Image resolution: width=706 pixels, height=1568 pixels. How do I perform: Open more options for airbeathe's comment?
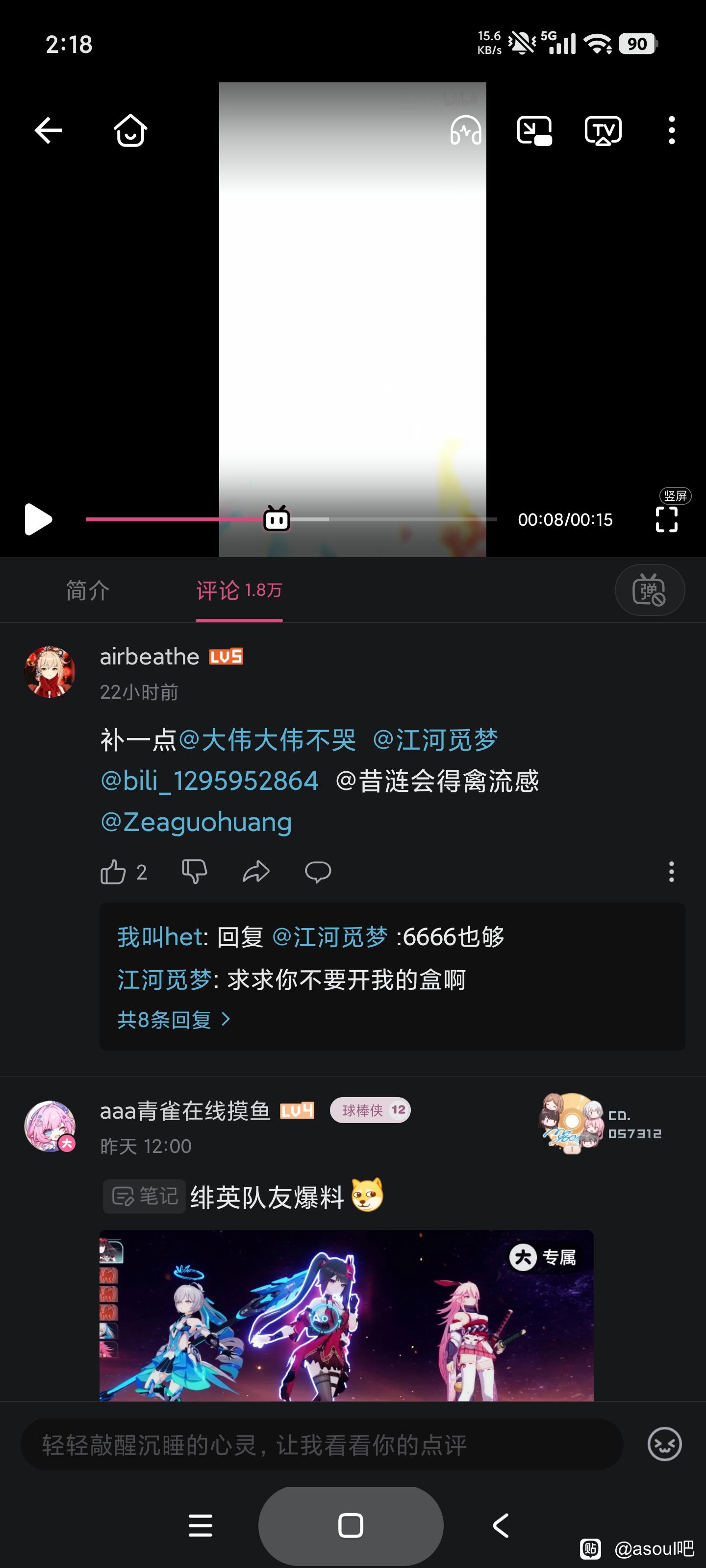(671, 872)
